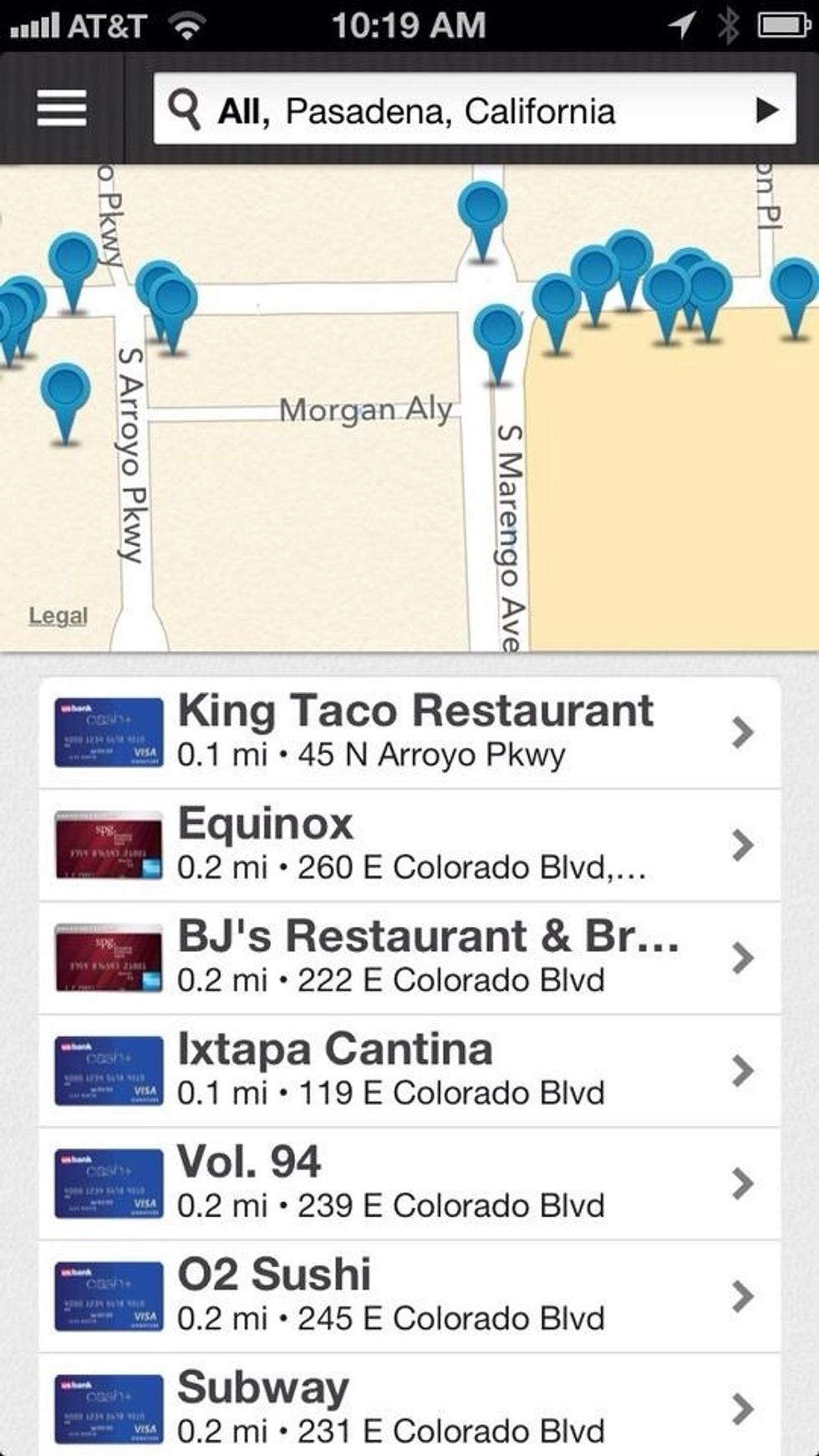Open the hamburger menu
Screen dimensions: 819x1456
tap(61, 109)
